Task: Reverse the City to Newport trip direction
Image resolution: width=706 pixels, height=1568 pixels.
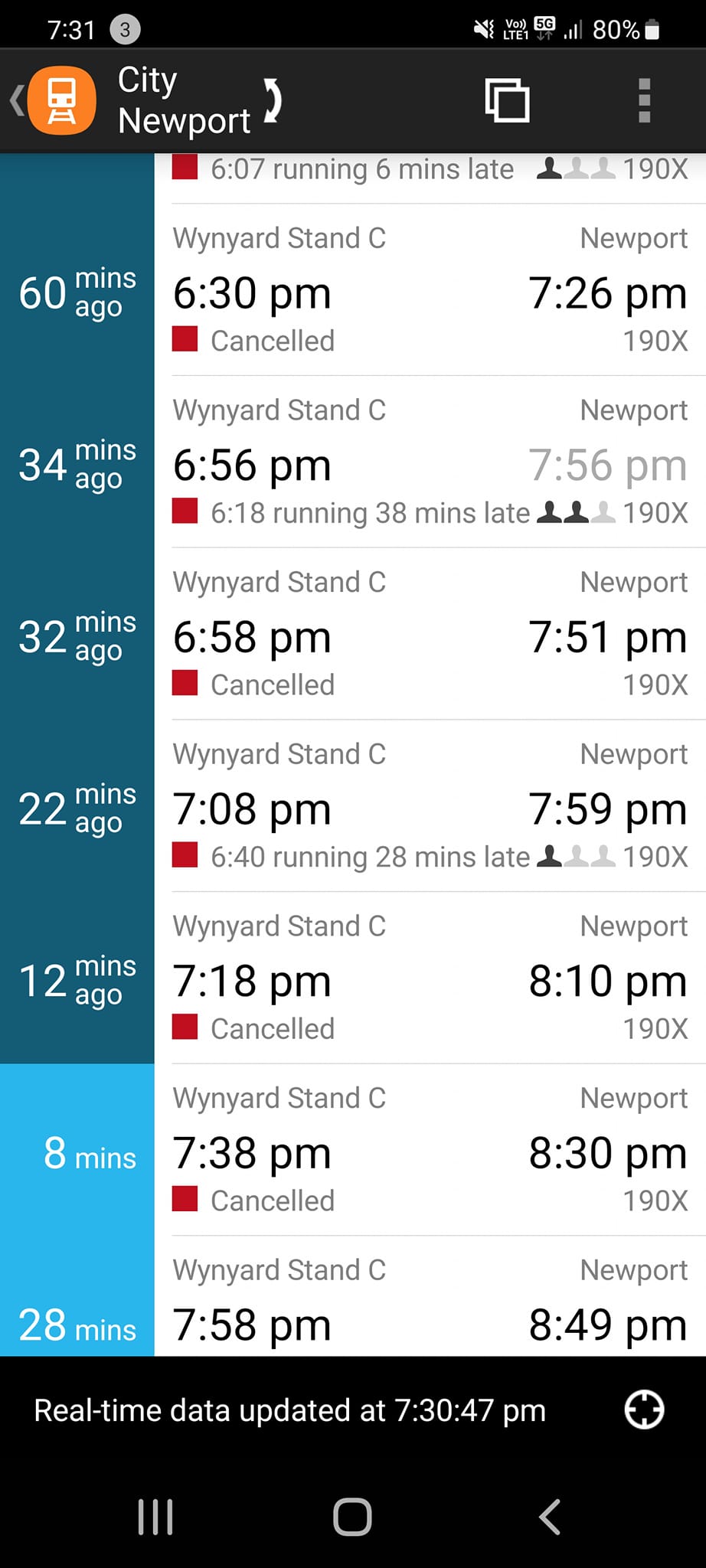Action: pyautogui.click(x=273, y=100)
